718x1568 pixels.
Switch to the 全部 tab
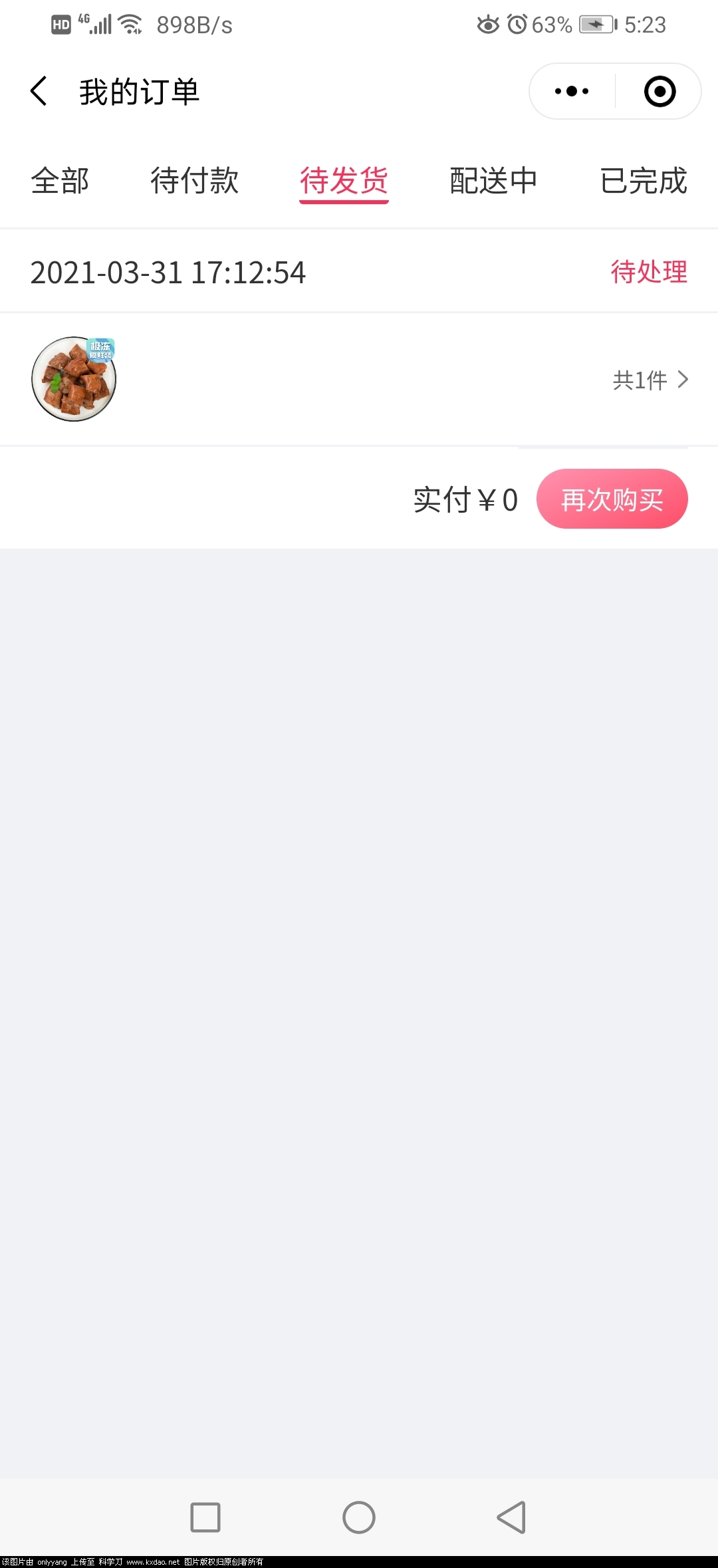[x=60, y=181]
